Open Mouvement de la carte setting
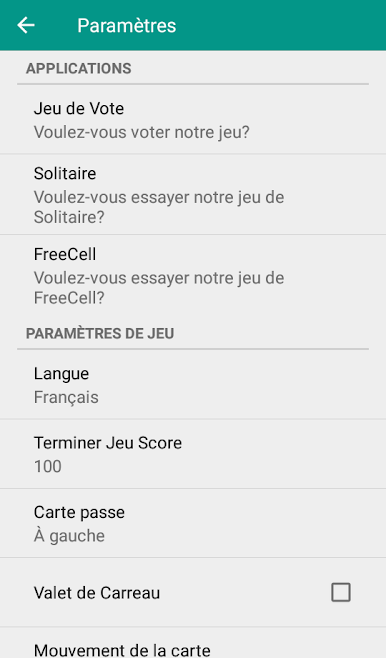Screen dimensions: 386x658 click(193, 643)
